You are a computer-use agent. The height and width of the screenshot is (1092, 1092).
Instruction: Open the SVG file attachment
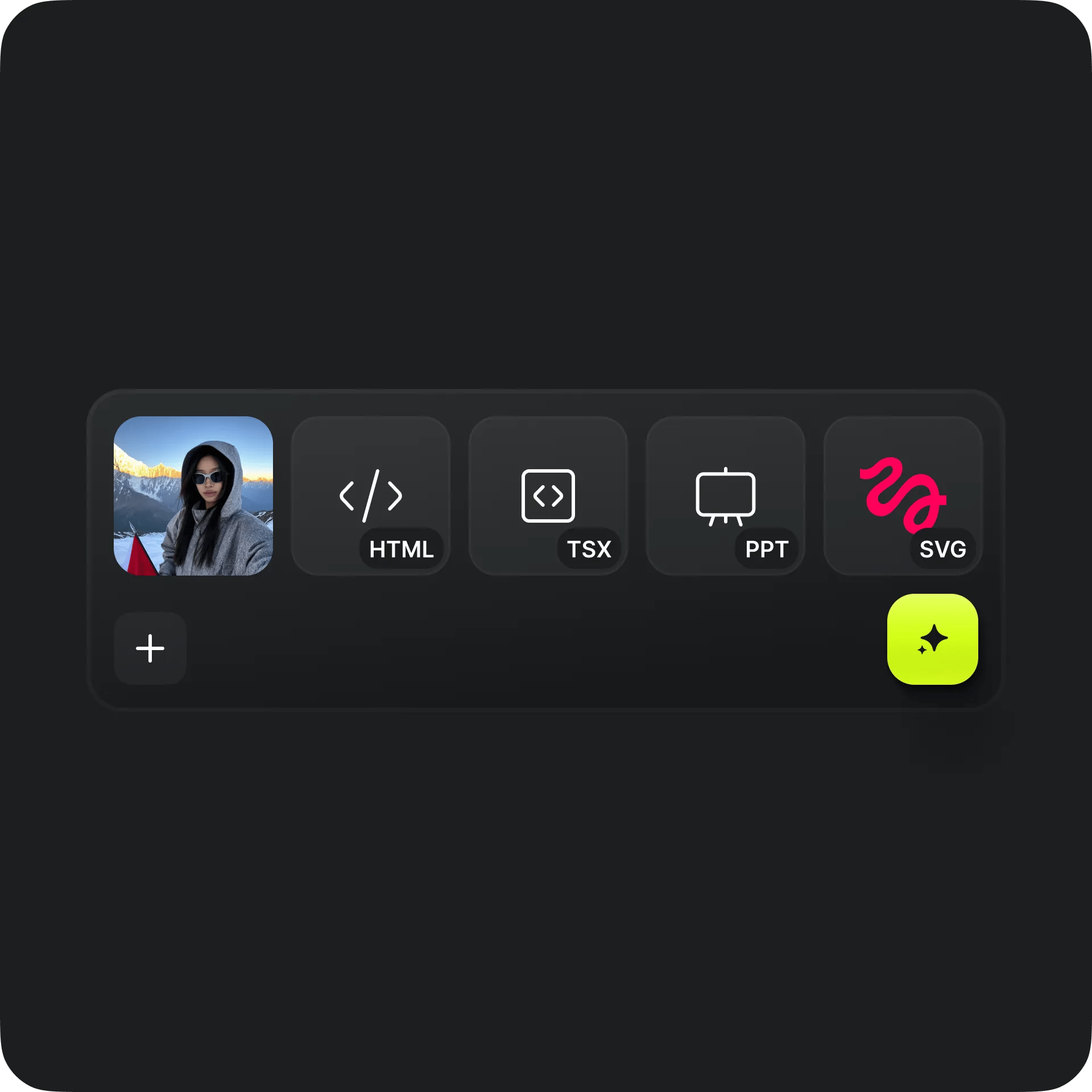point(903,496)
